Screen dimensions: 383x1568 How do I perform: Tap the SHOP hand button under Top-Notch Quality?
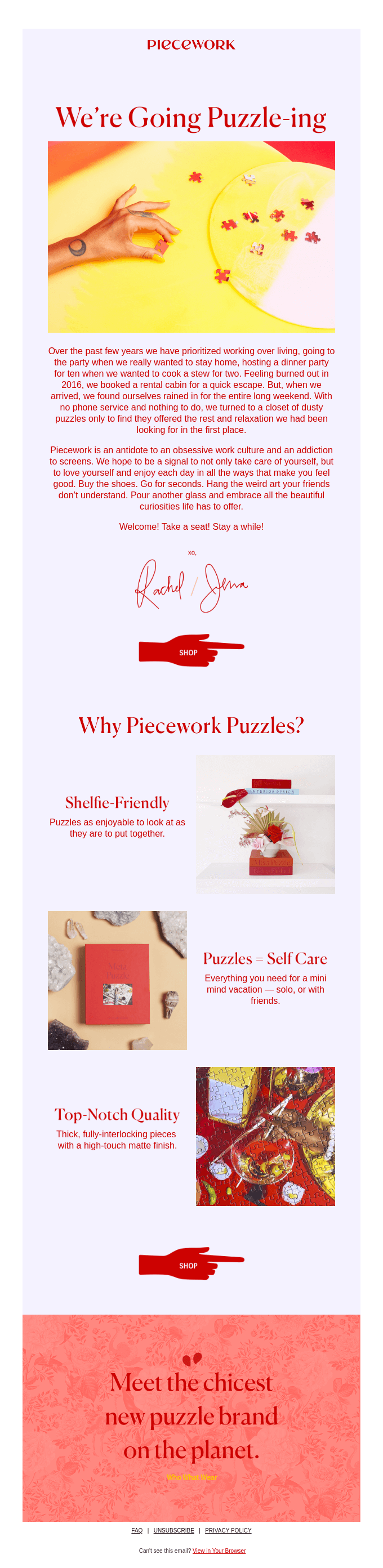pos(188,1265)
